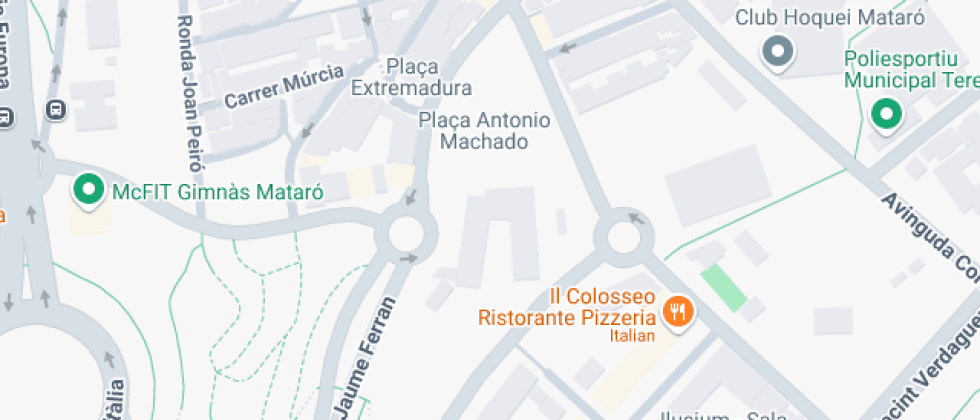Image resolution: width=980 pixels, height=420 pixels.
Task: Select the Club Hoquei Mataró marker
Action: (777, 50)
